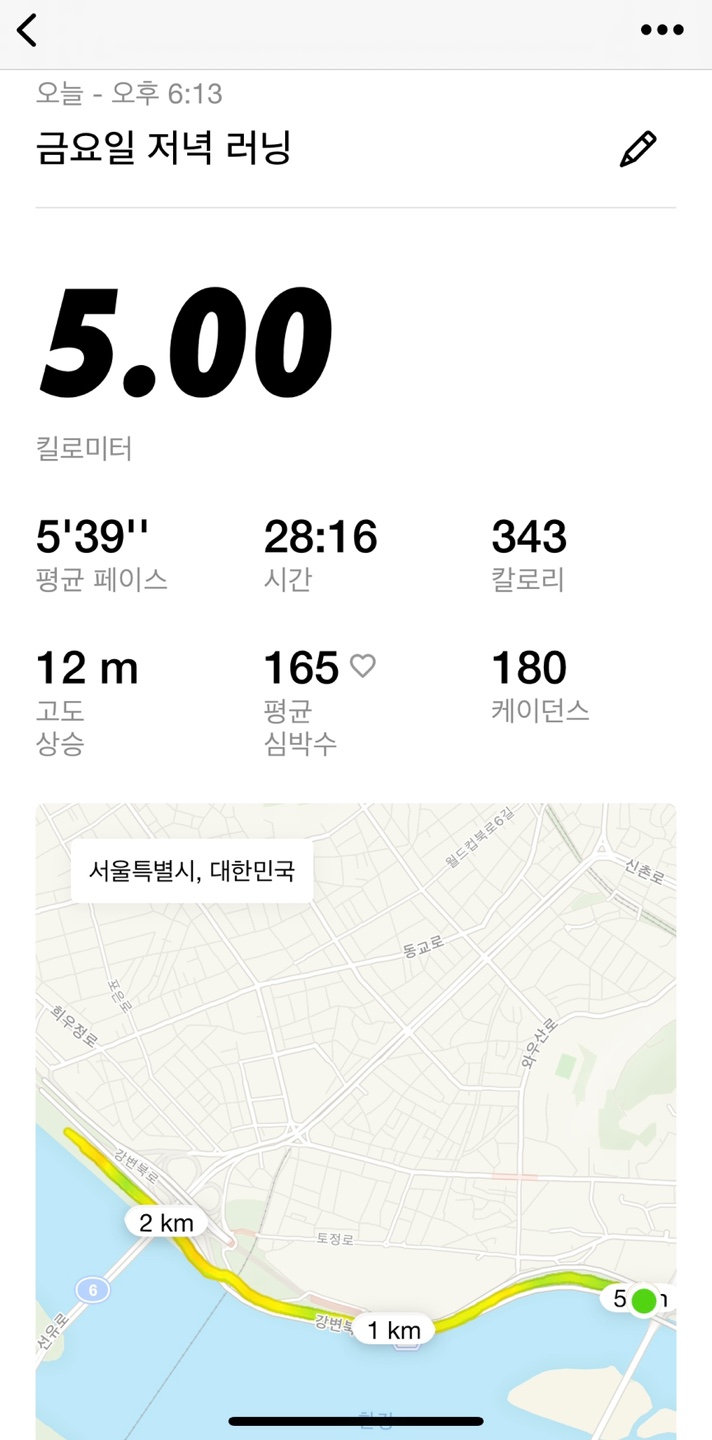The height and width of the screenshot is (1440, 712).
Task: Edit the run title with pencil icon
Action: 638,149
